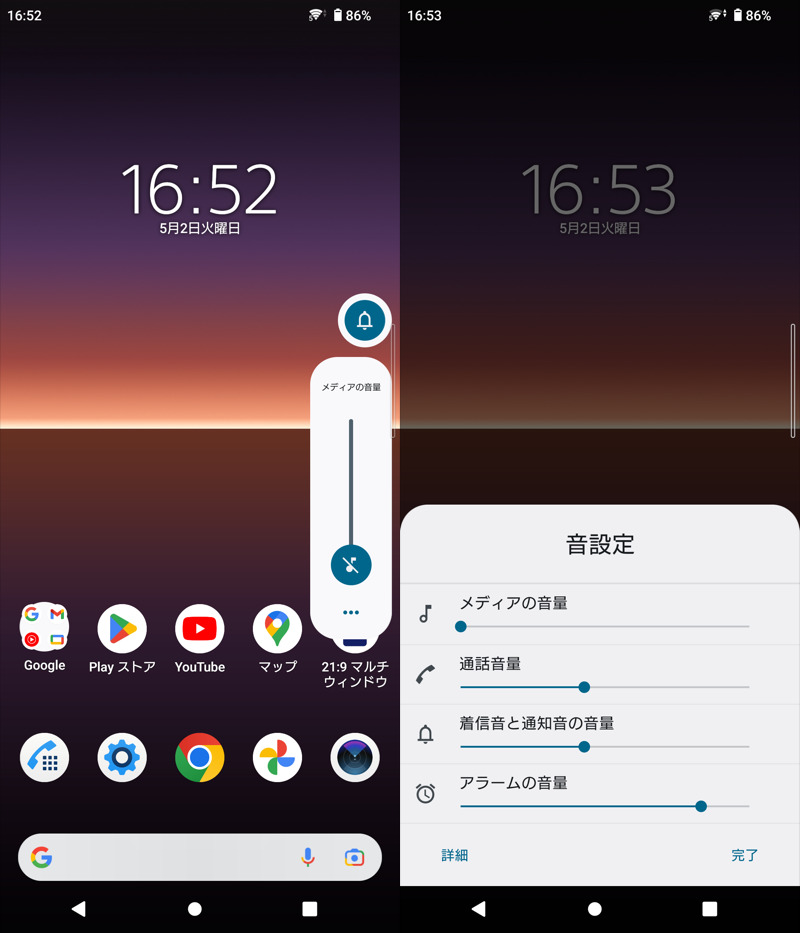The width and height of the screenshot is (800, 933).
Task: Launch Play ストア app
Action: click(x=122, y=629)
